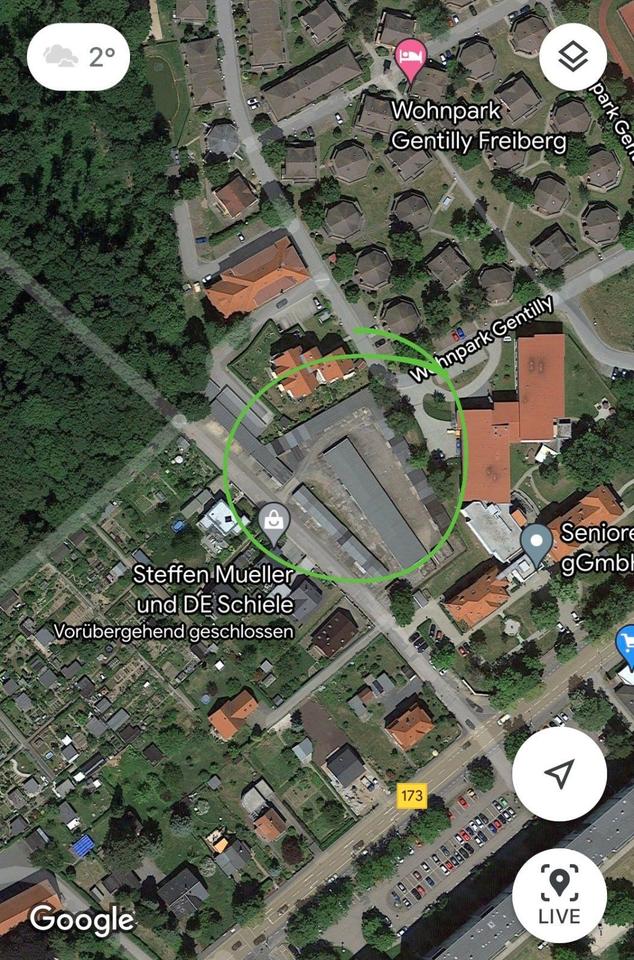This screenshot has width=634, height=960.
Task: Start Live View navigation
Action: 559,895
